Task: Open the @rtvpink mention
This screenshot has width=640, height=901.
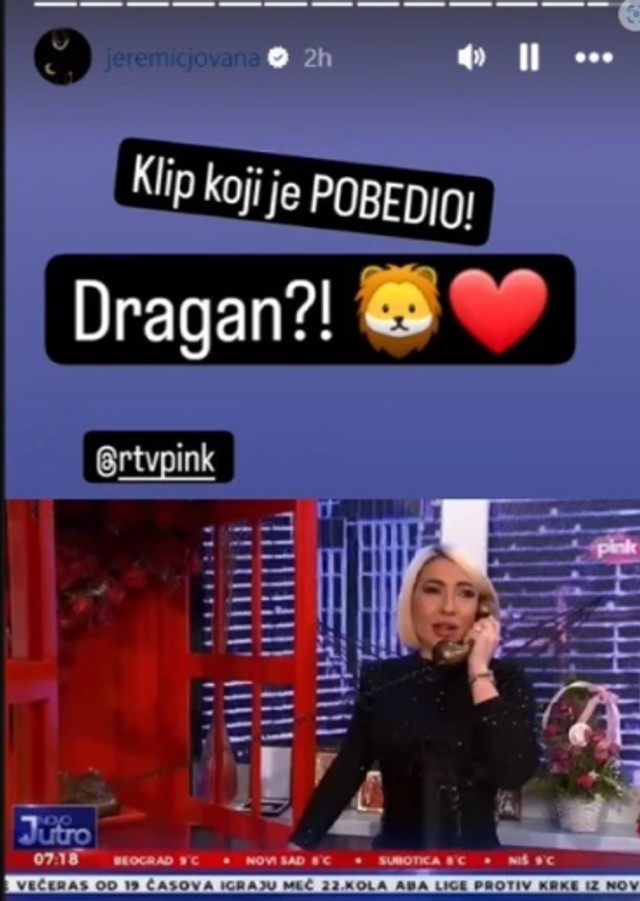Action: pyautogui.click(x=158, y=457)
